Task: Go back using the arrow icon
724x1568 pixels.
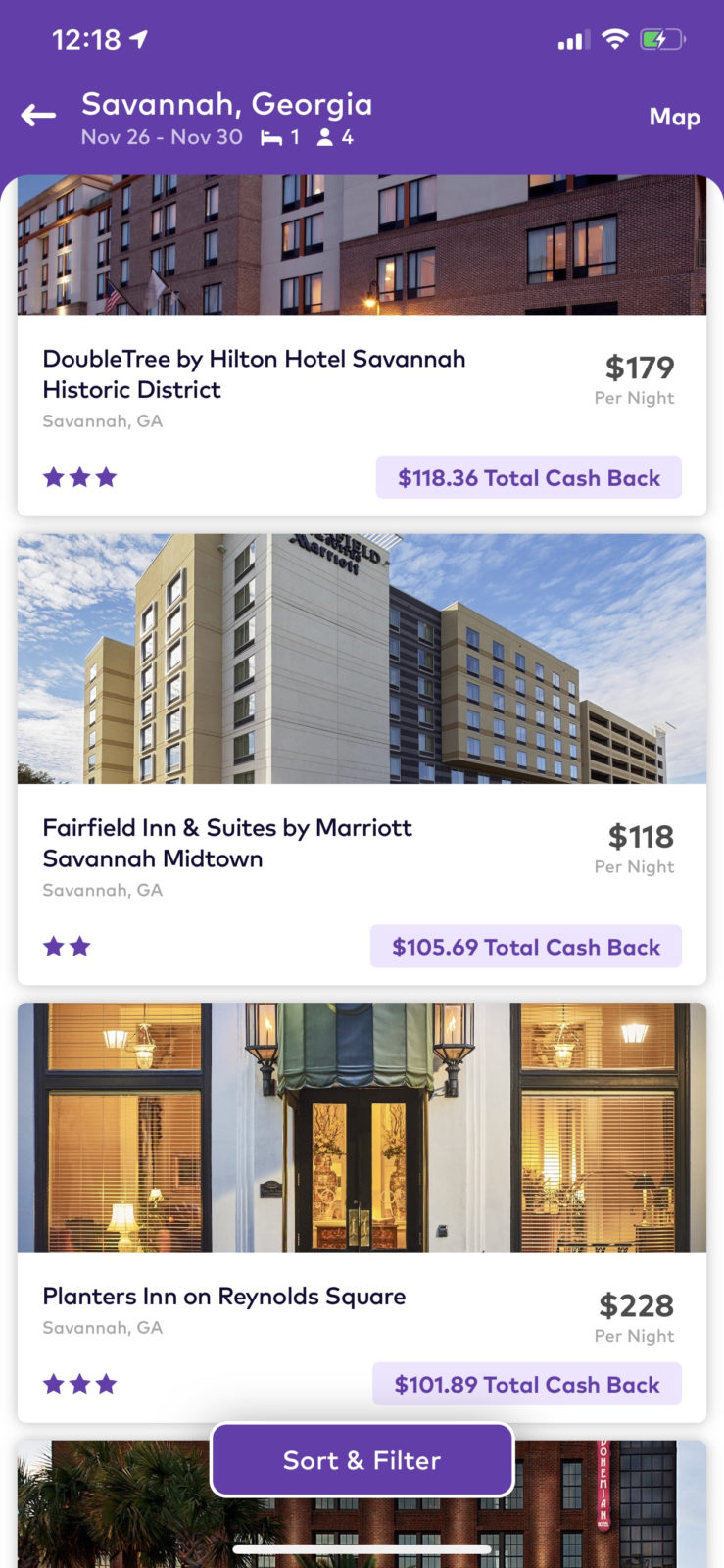Action: (38, 117)
